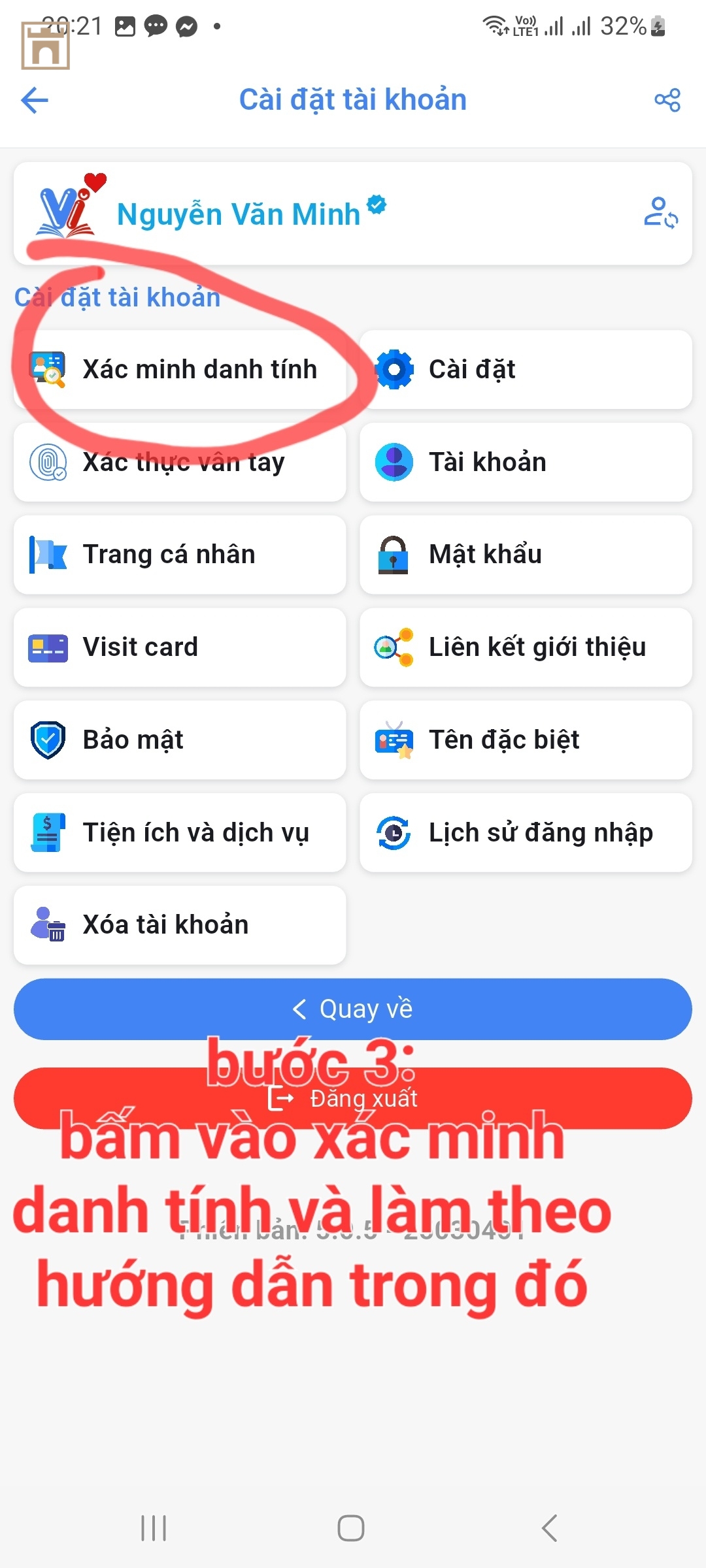Open Xác thực vân tay
This screenshot has height=1568, width=706.
click(x=180, y=463)
